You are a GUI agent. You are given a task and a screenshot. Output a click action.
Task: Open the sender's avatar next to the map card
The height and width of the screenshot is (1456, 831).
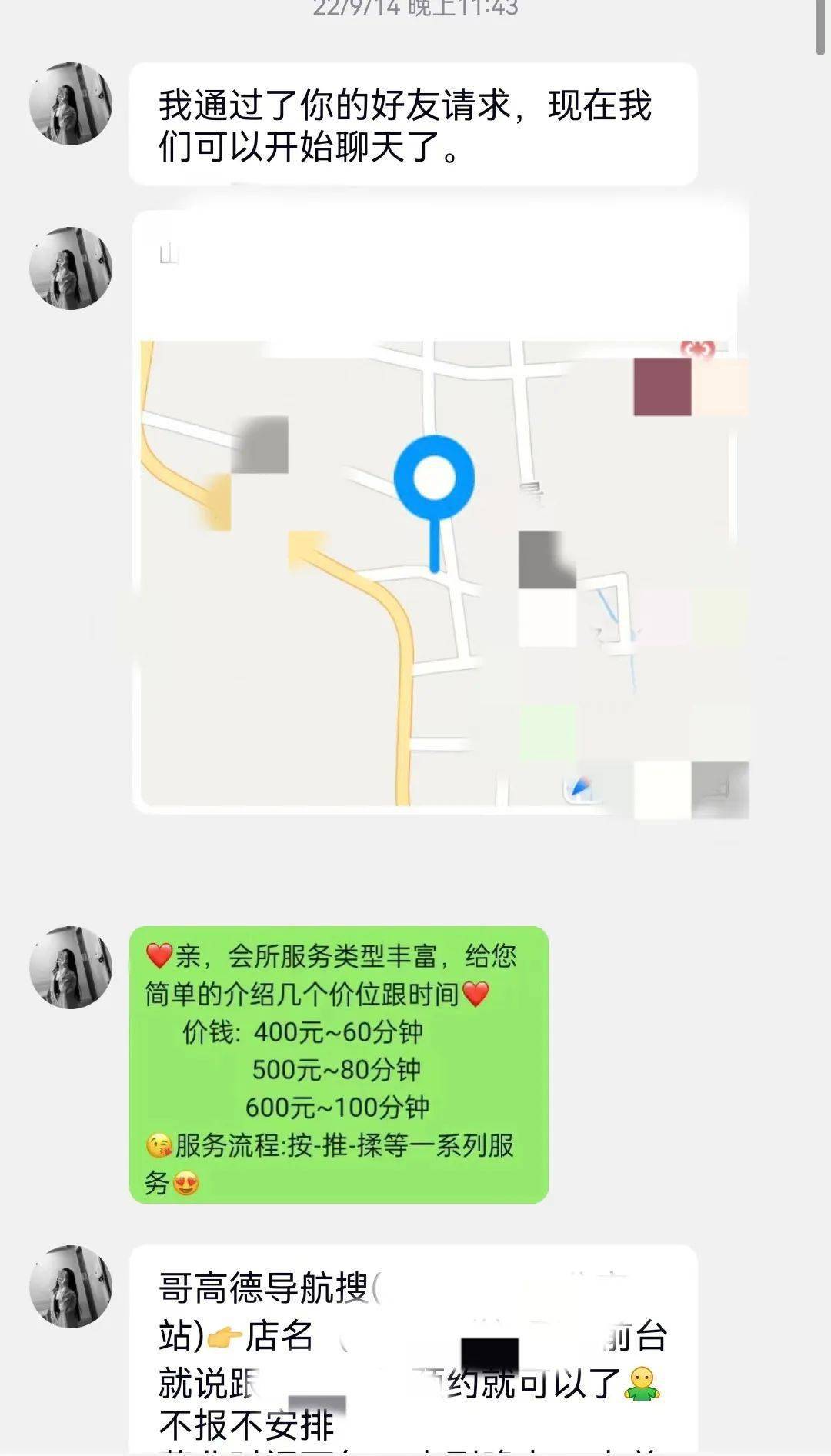click(71, 268)
